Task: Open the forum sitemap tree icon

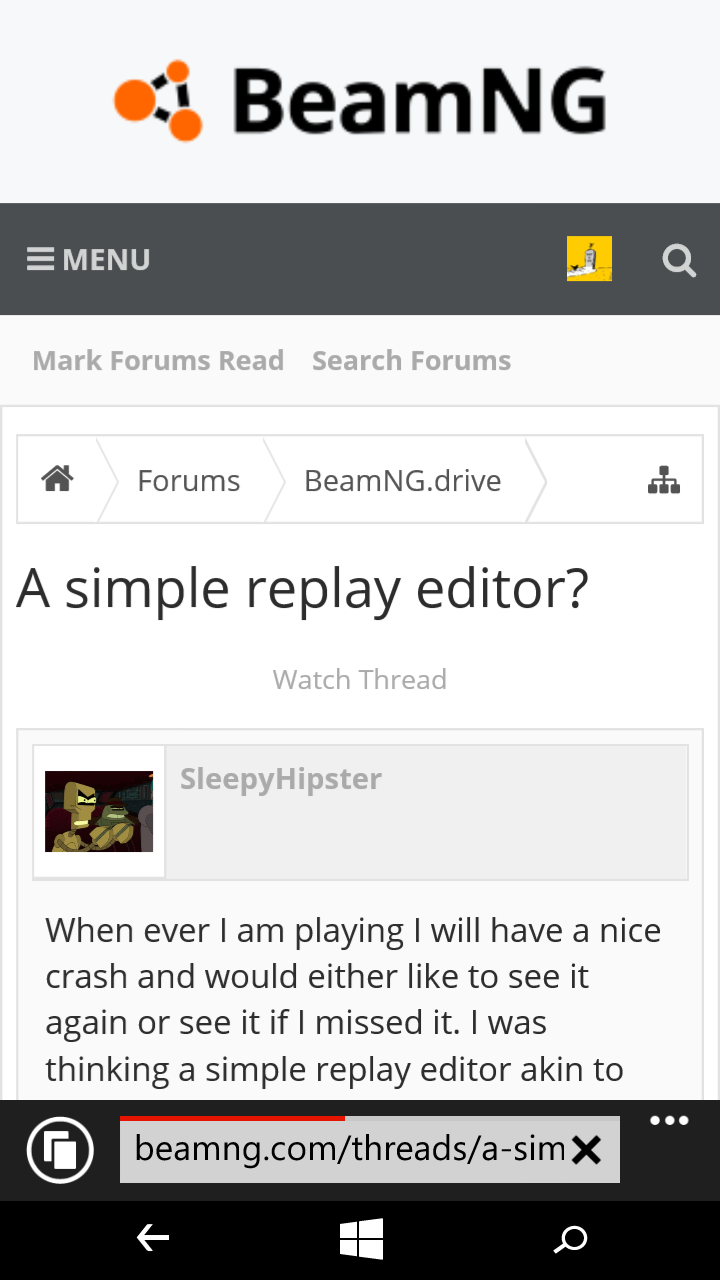Action: coord(664,481)
